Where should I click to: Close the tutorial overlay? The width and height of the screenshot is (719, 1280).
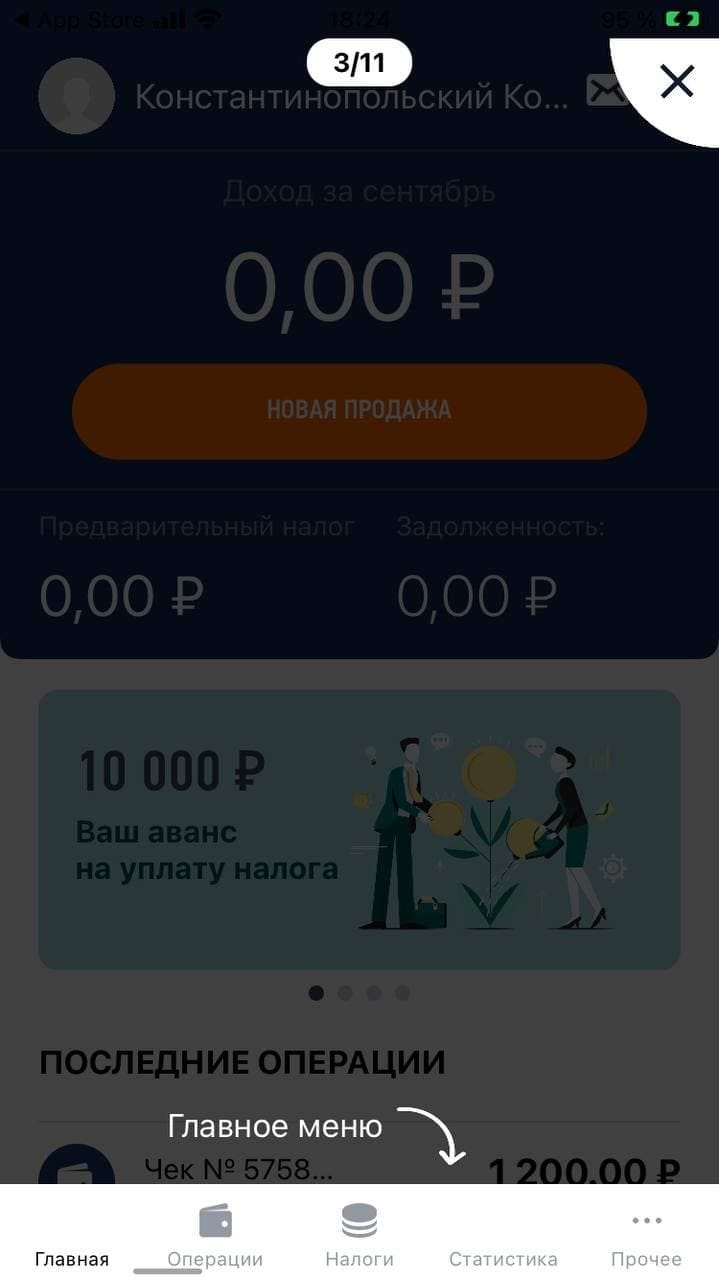point(677,81)
